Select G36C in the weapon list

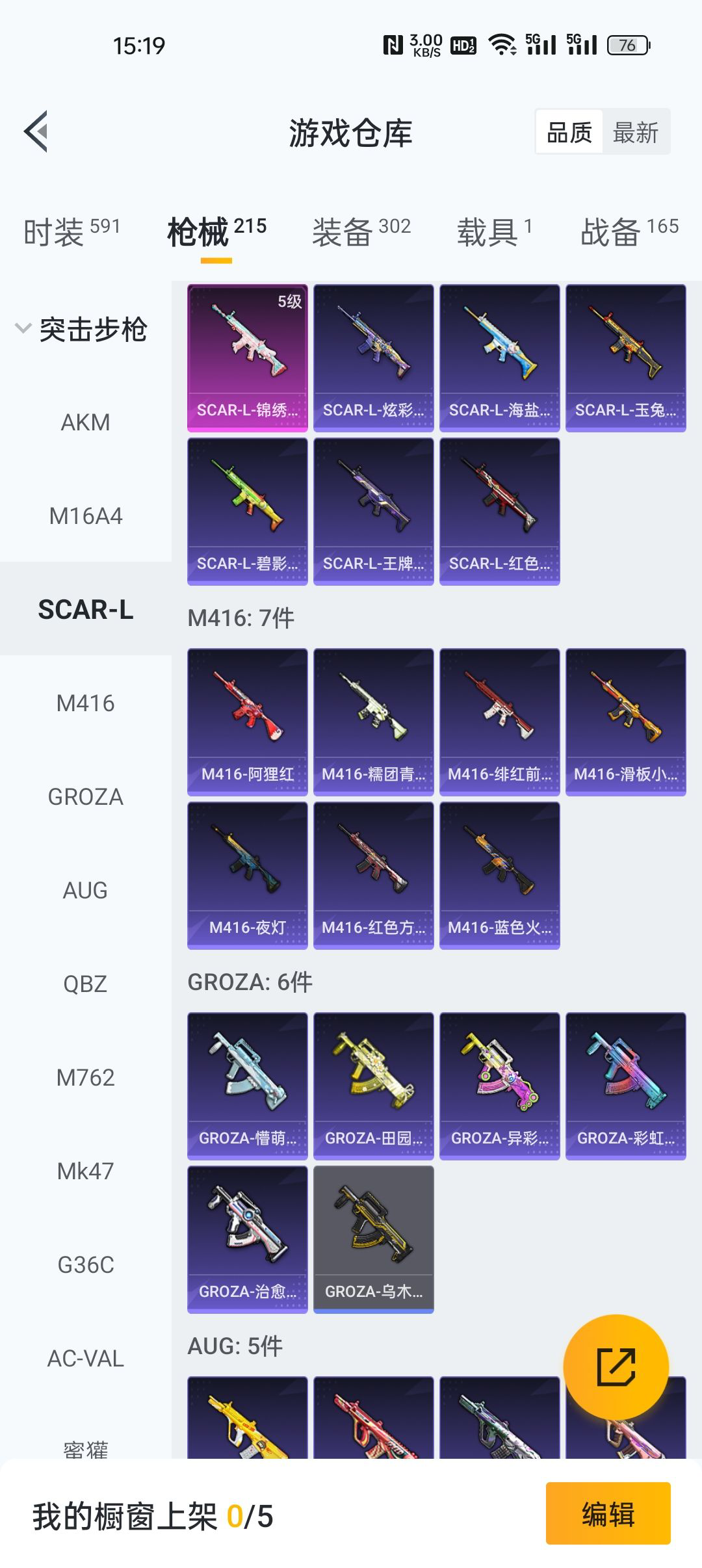(x=85, y=1265)
